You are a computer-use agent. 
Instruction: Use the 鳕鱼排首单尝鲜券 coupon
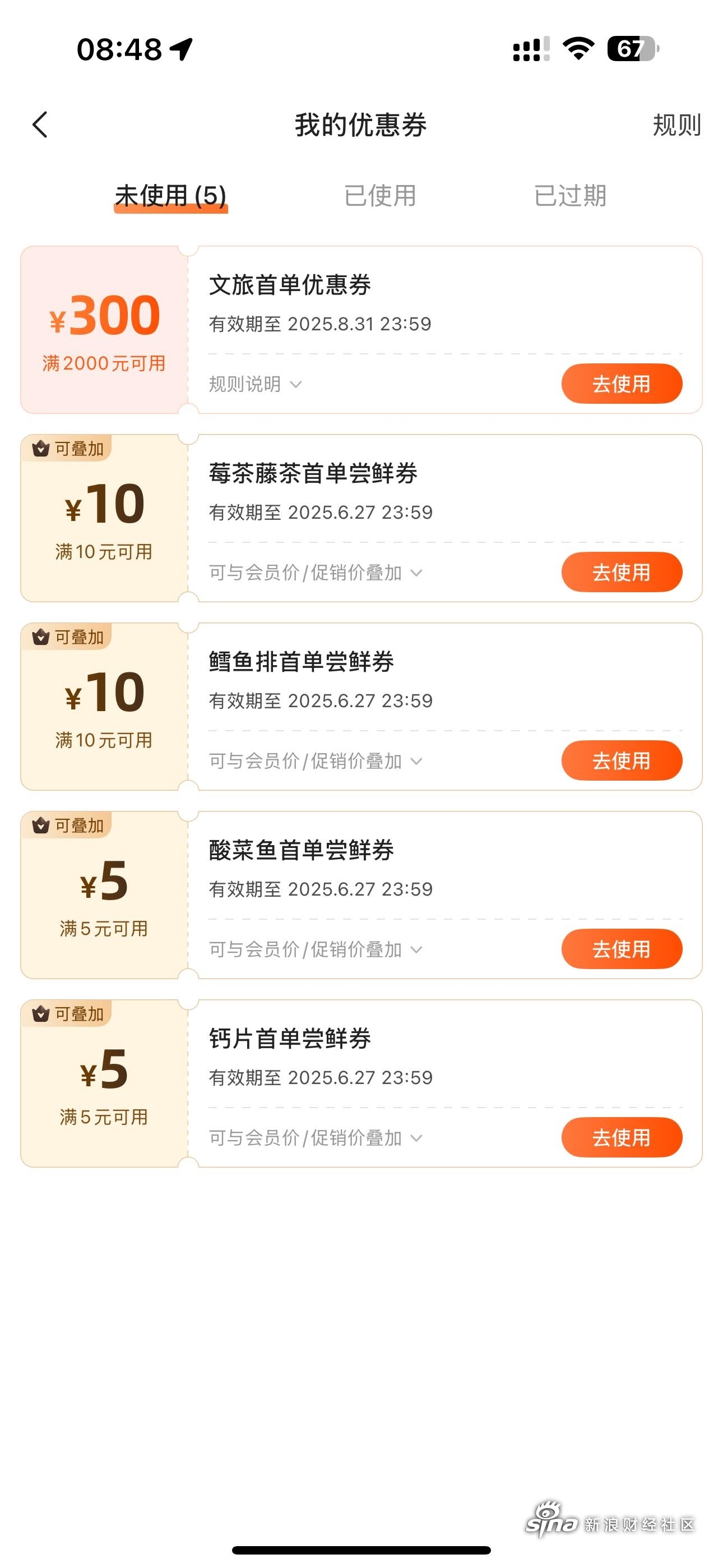[622, 760]
